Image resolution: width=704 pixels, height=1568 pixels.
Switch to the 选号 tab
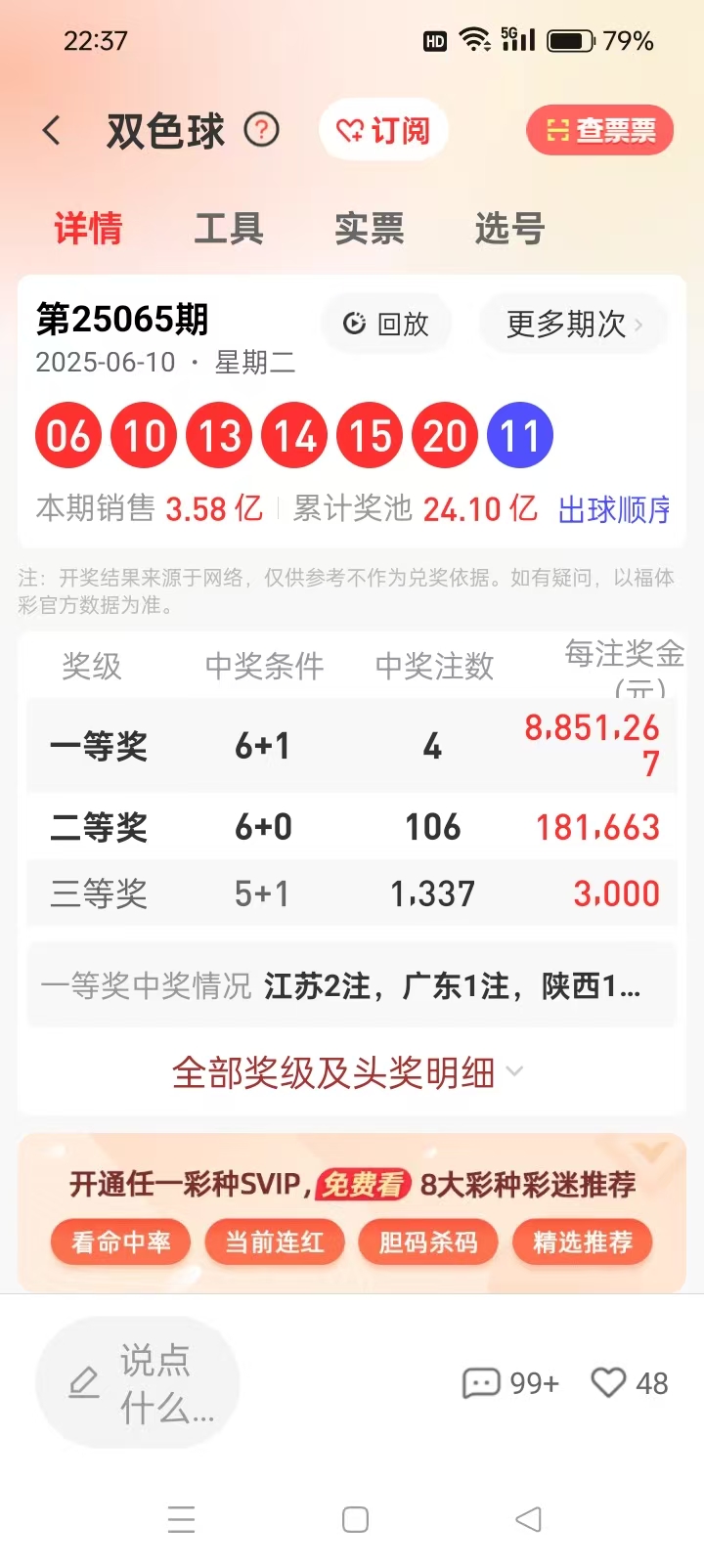pyautogui.click(x=508, y=228)
